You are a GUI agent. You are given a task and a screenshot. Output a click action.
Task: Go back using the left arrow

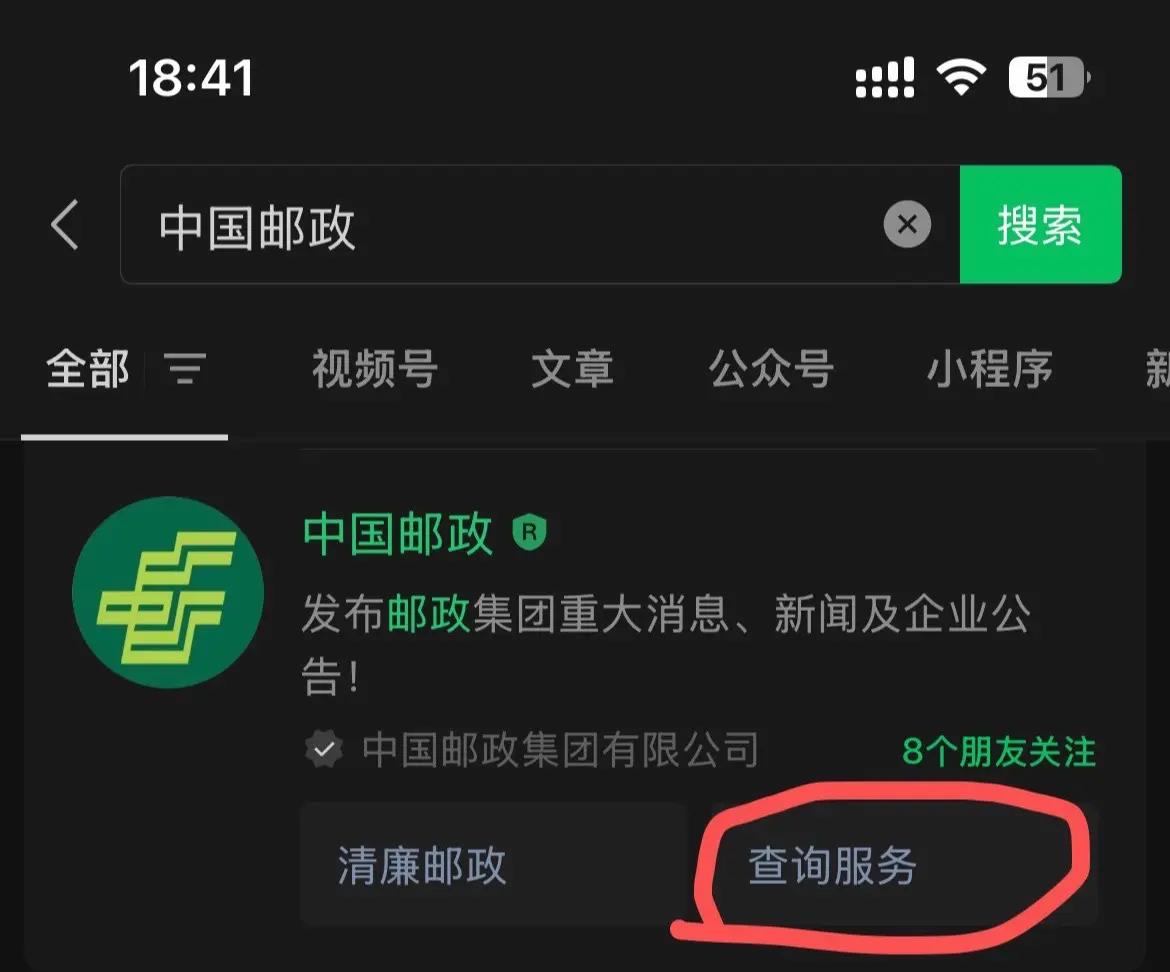65,224
